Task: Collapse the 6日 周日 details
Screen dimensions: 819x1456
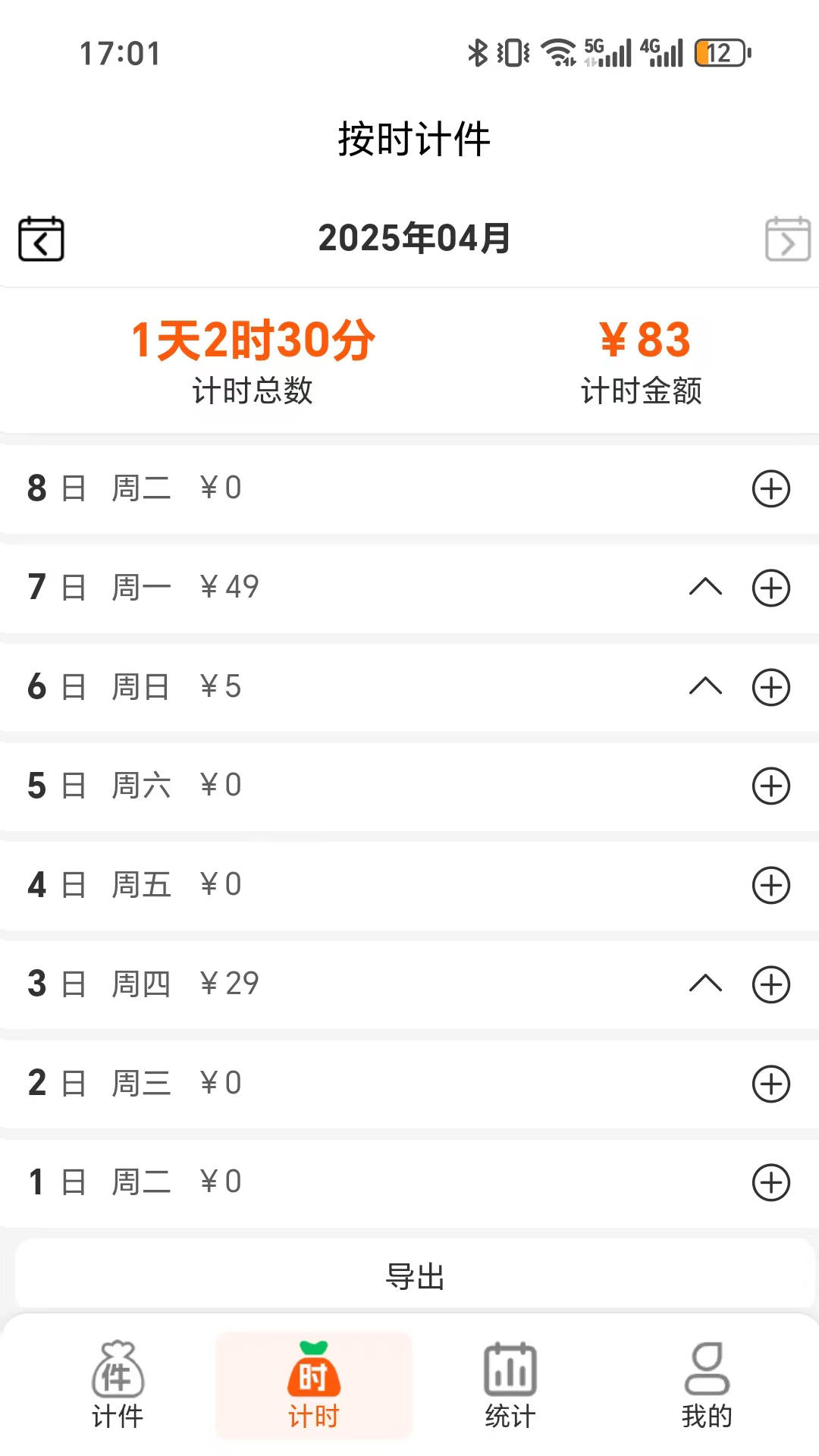Action: pos(705,686)
